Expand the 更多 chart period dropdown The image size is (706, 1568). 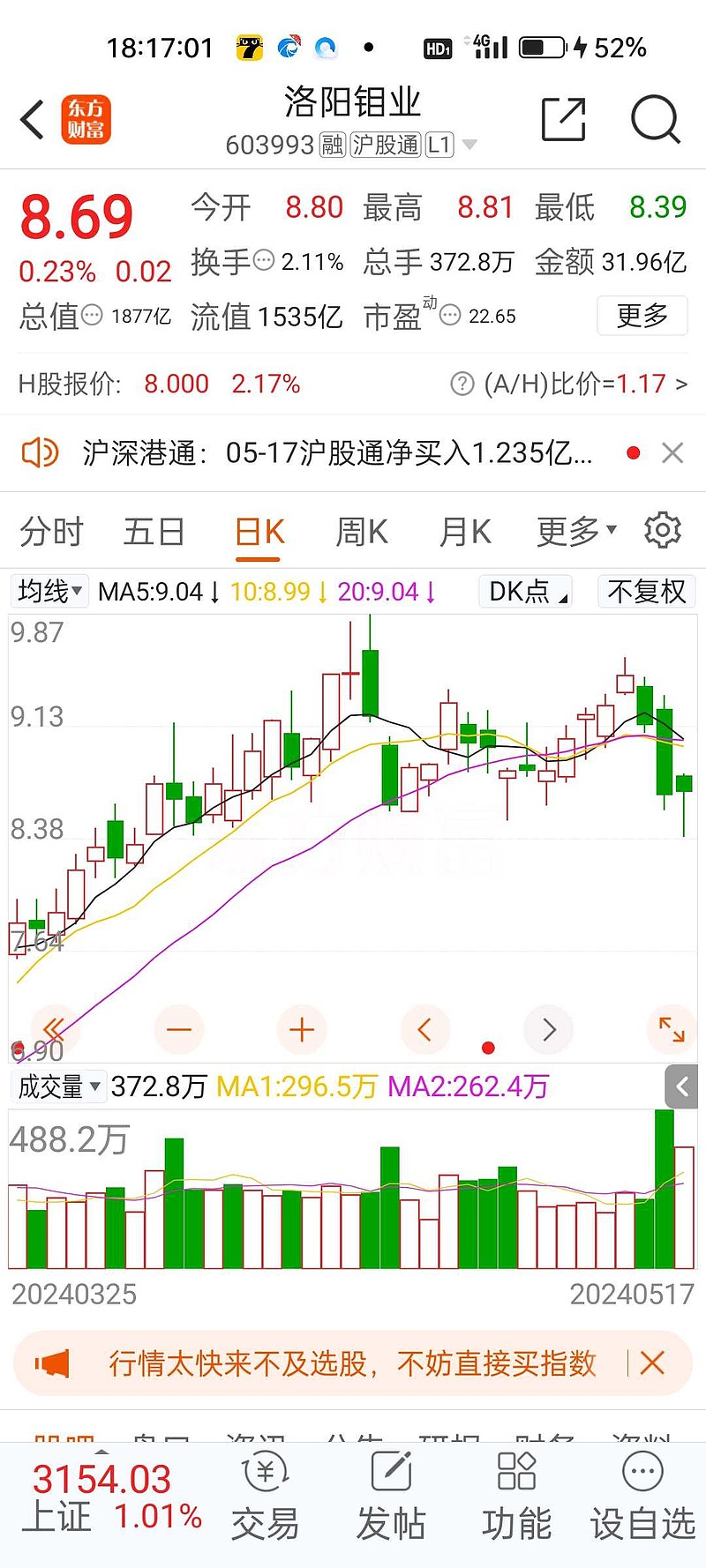click(574, 531)
